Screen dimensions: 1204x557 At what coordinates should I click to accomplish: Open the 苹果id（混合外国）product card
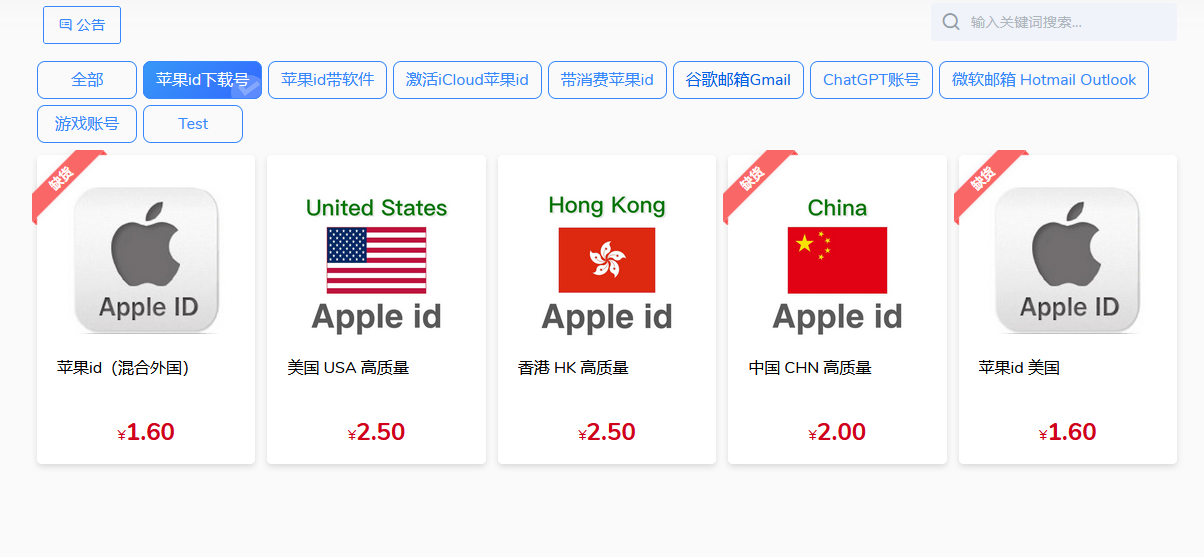[x=146, y=309]
